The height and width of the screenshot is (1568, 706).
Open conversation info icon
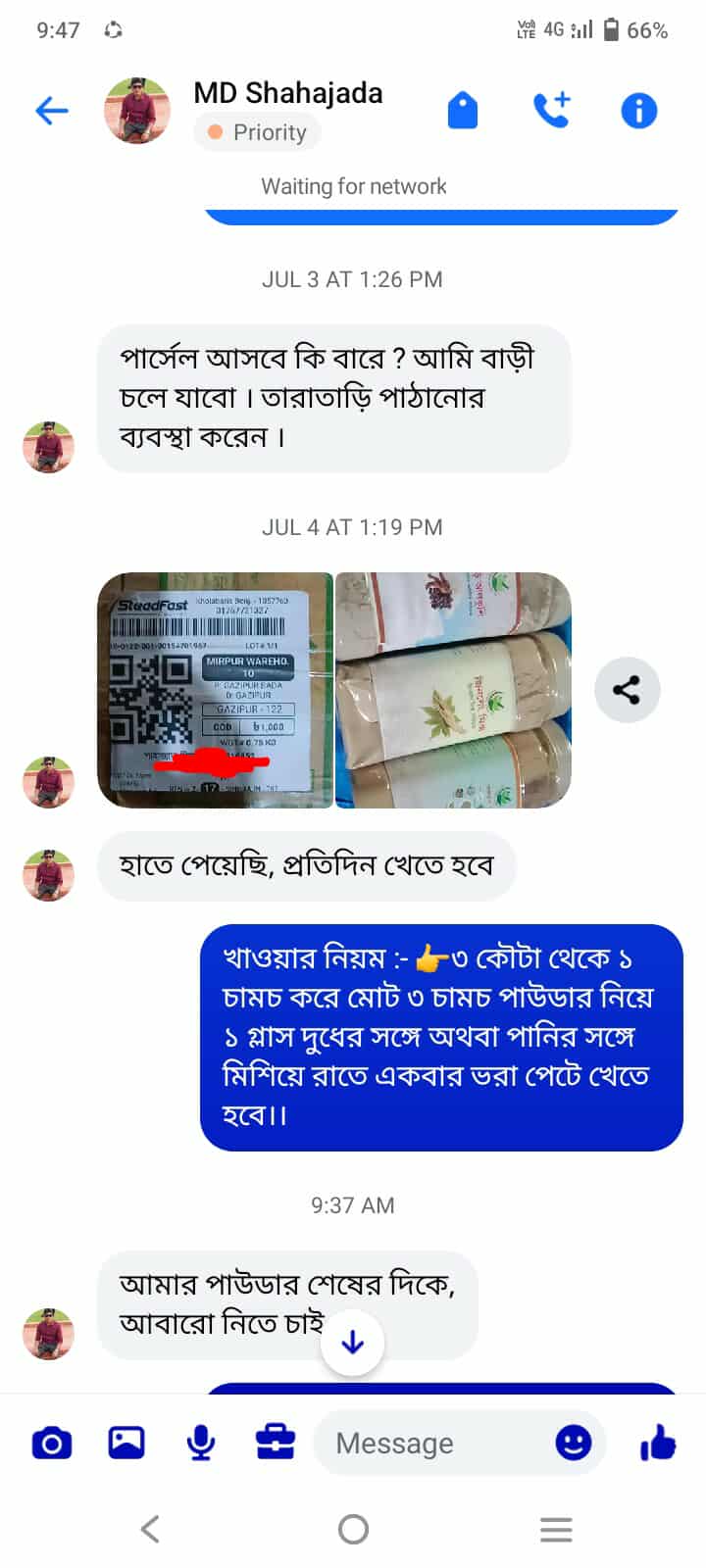pos(639,111)
